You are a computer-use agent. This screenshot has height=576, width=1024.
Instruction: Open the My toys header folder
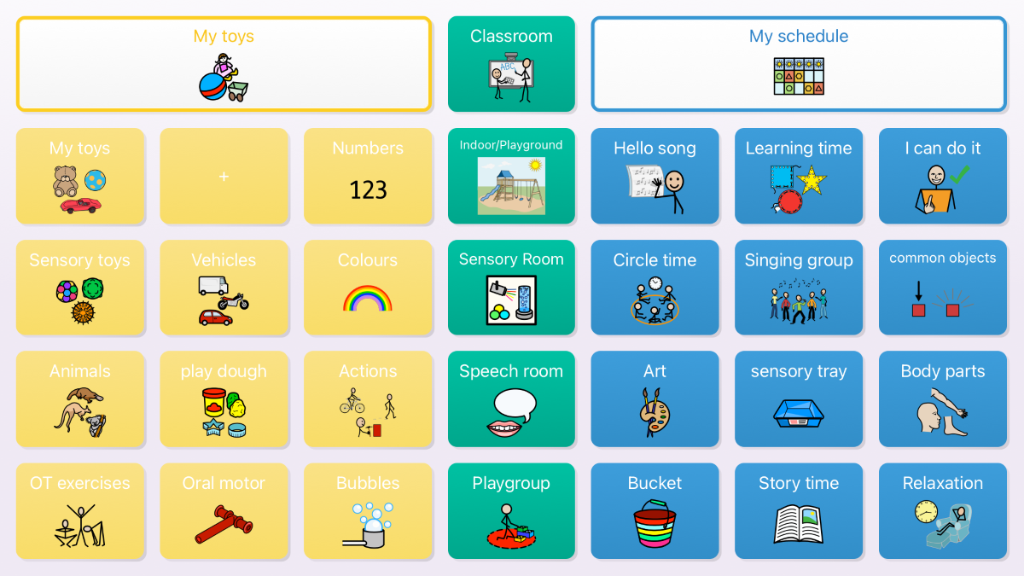(x=224, y=64)
